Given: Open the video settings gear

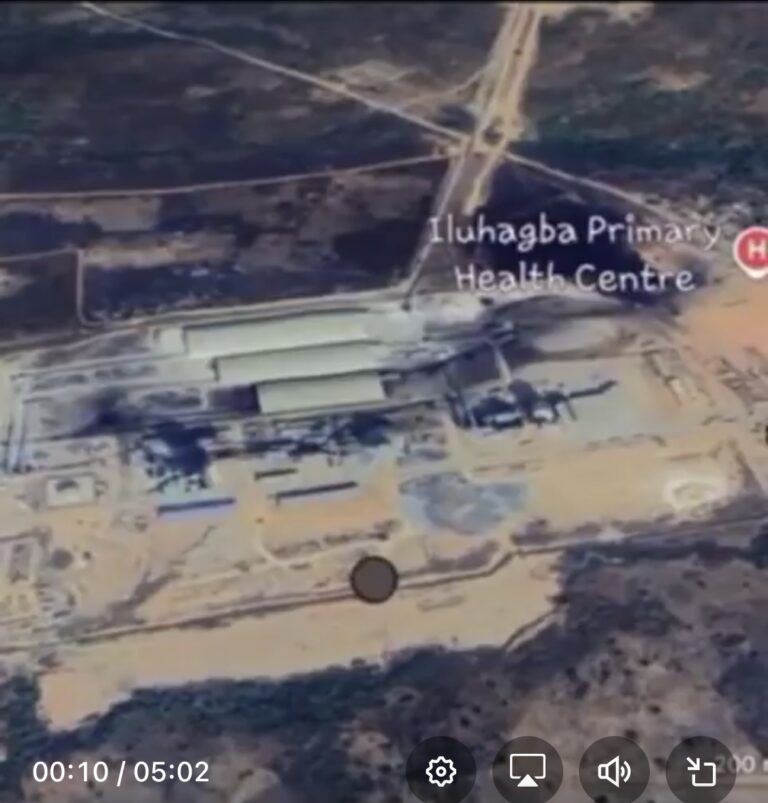Looking at the screenshot, I should (441, 771).
